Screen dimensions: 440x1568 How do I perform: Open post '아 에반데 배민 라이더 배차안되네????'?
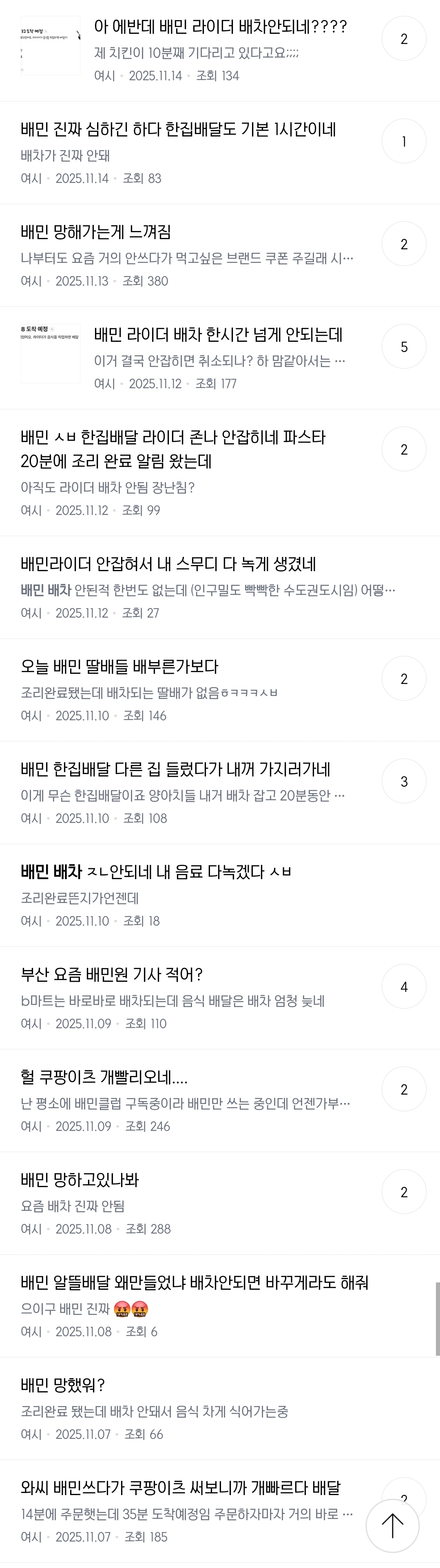tap(219, 27)
